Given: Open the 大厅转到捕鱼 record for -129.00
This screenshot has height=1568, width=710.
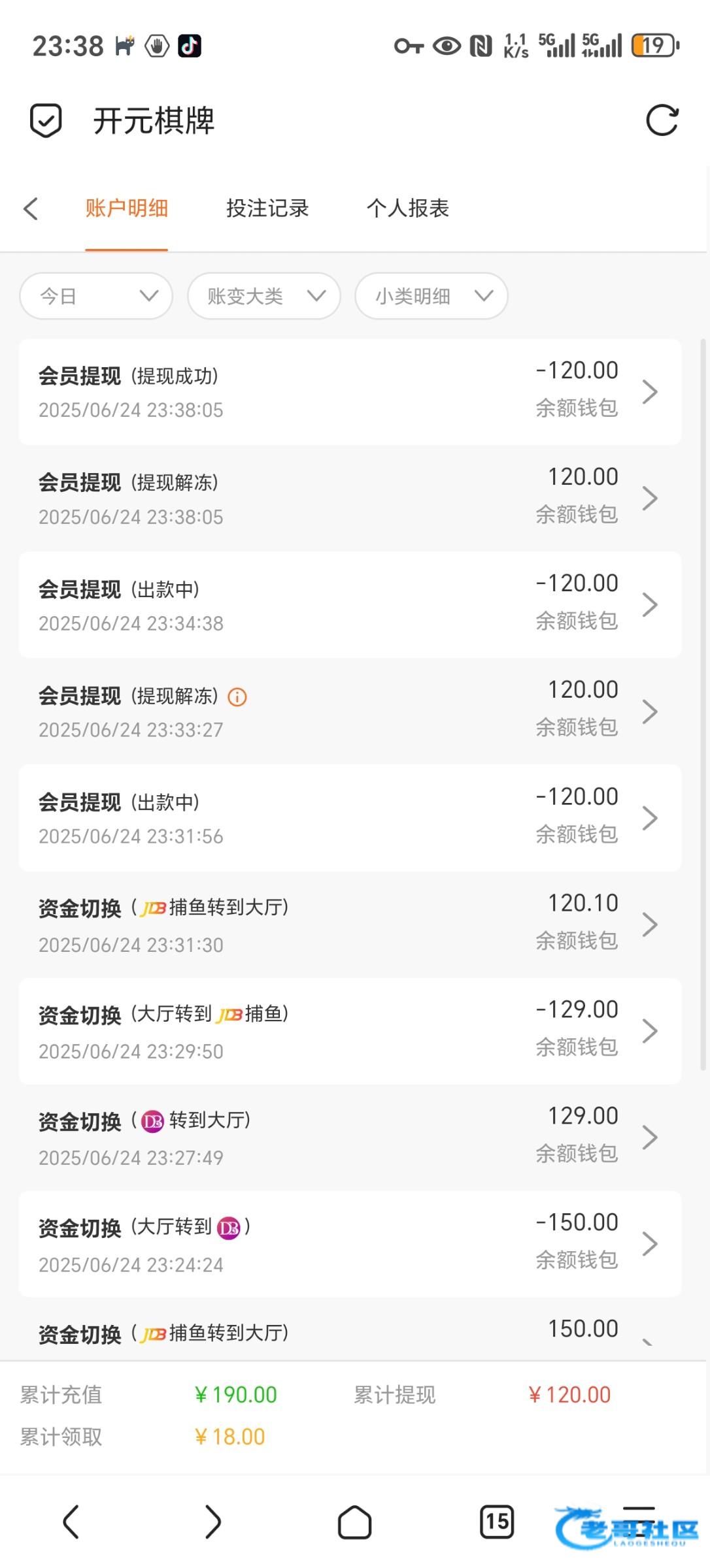Looking at the screenshot, I should (350, 1031).
